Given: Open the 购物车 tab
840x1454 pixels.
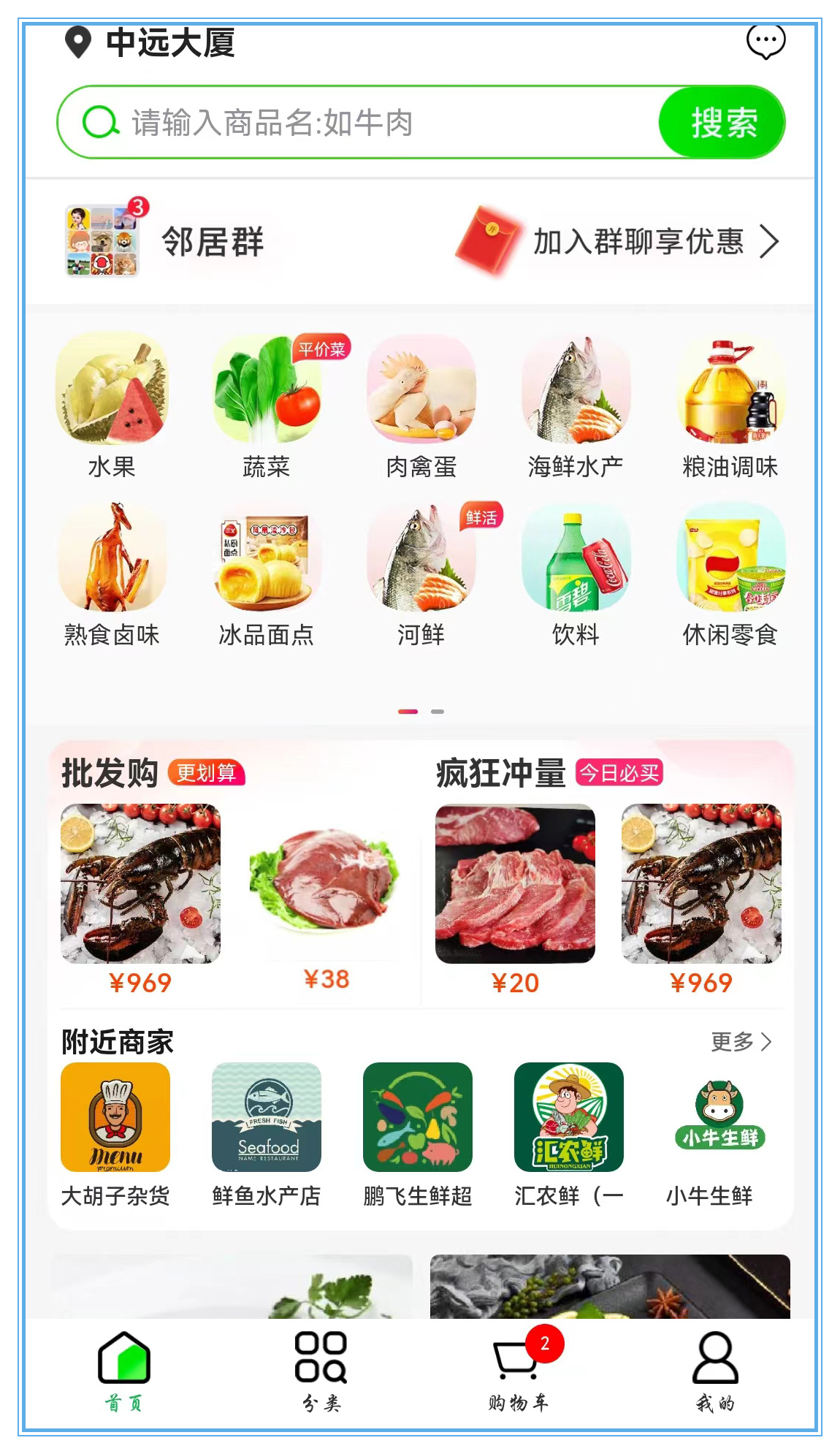Looking at the screenshot, I should click(519, 1371).
